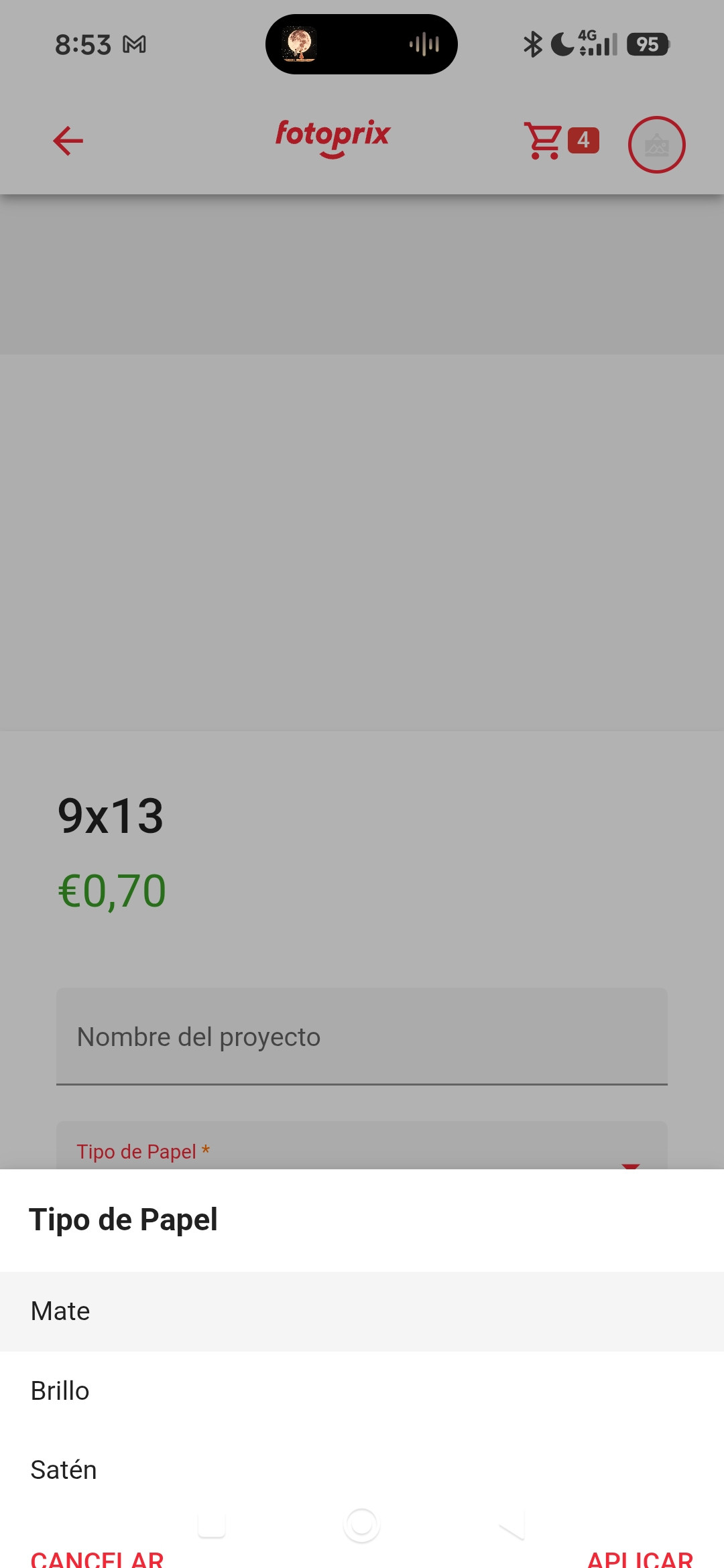724x1568 pixels.
Task: Pick the Satén paper option
Action: [x=362, y=1470]
